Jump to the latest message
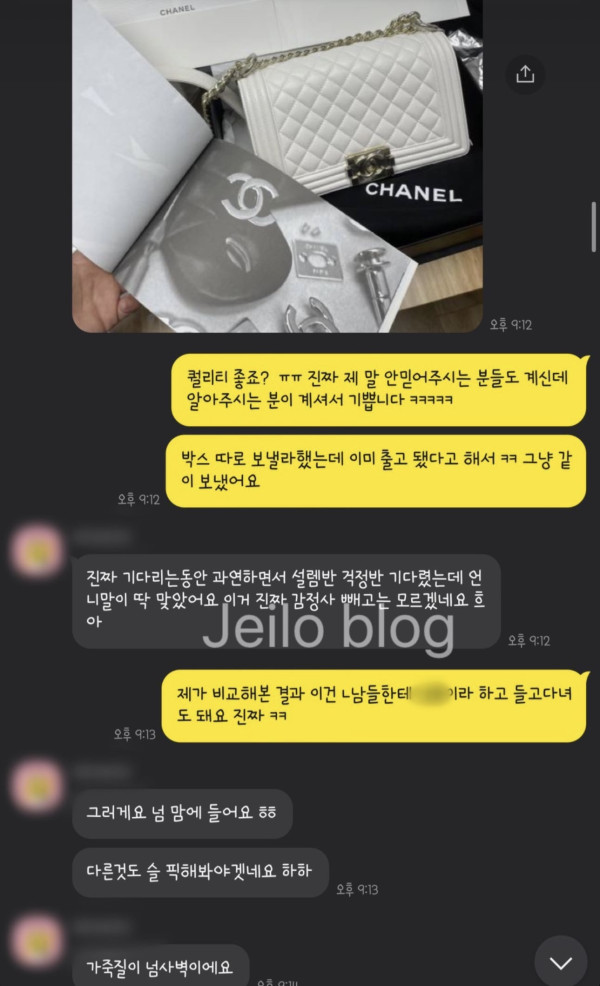Screen dimensions: 600x986 coord(560,962)
